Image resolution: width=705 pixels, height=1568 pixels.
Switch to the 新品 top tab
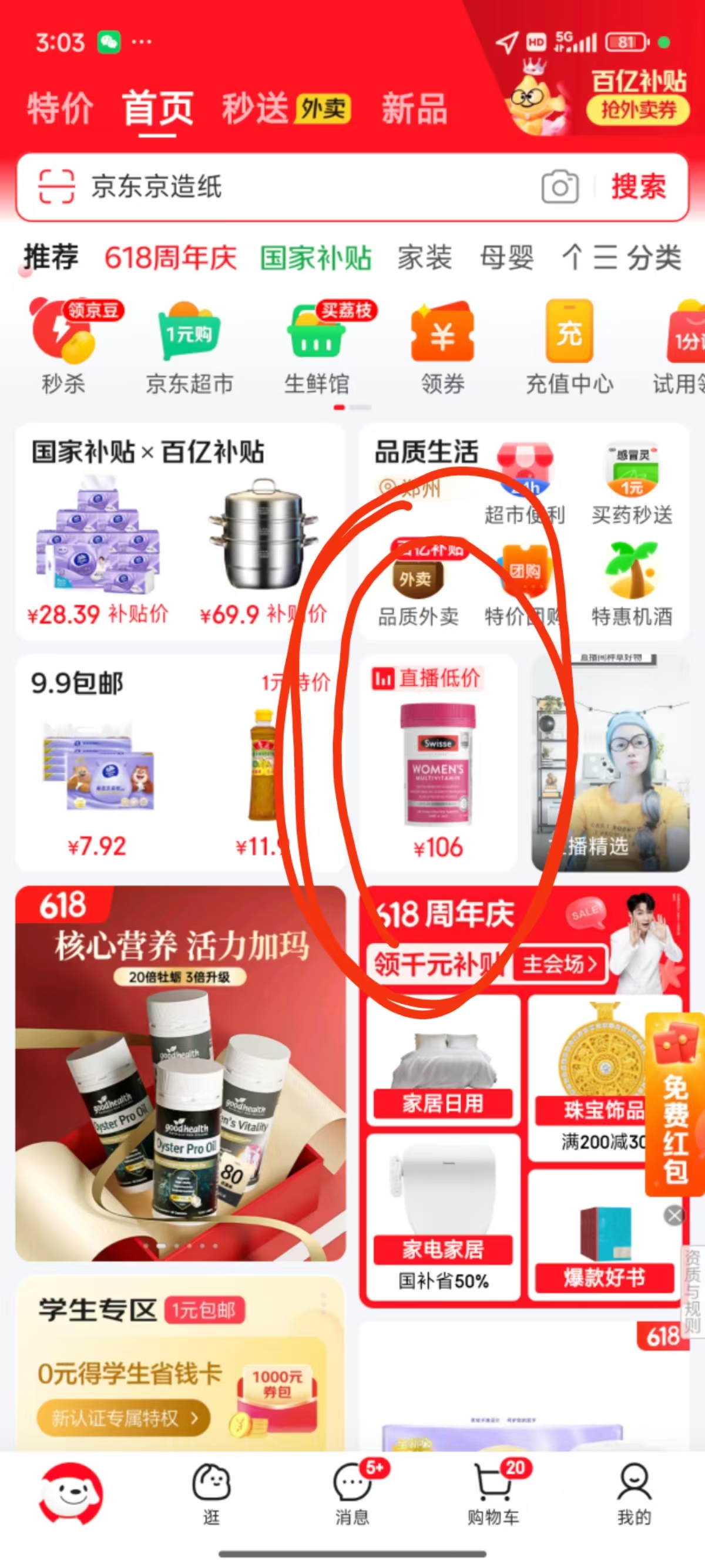click(414, 108)
